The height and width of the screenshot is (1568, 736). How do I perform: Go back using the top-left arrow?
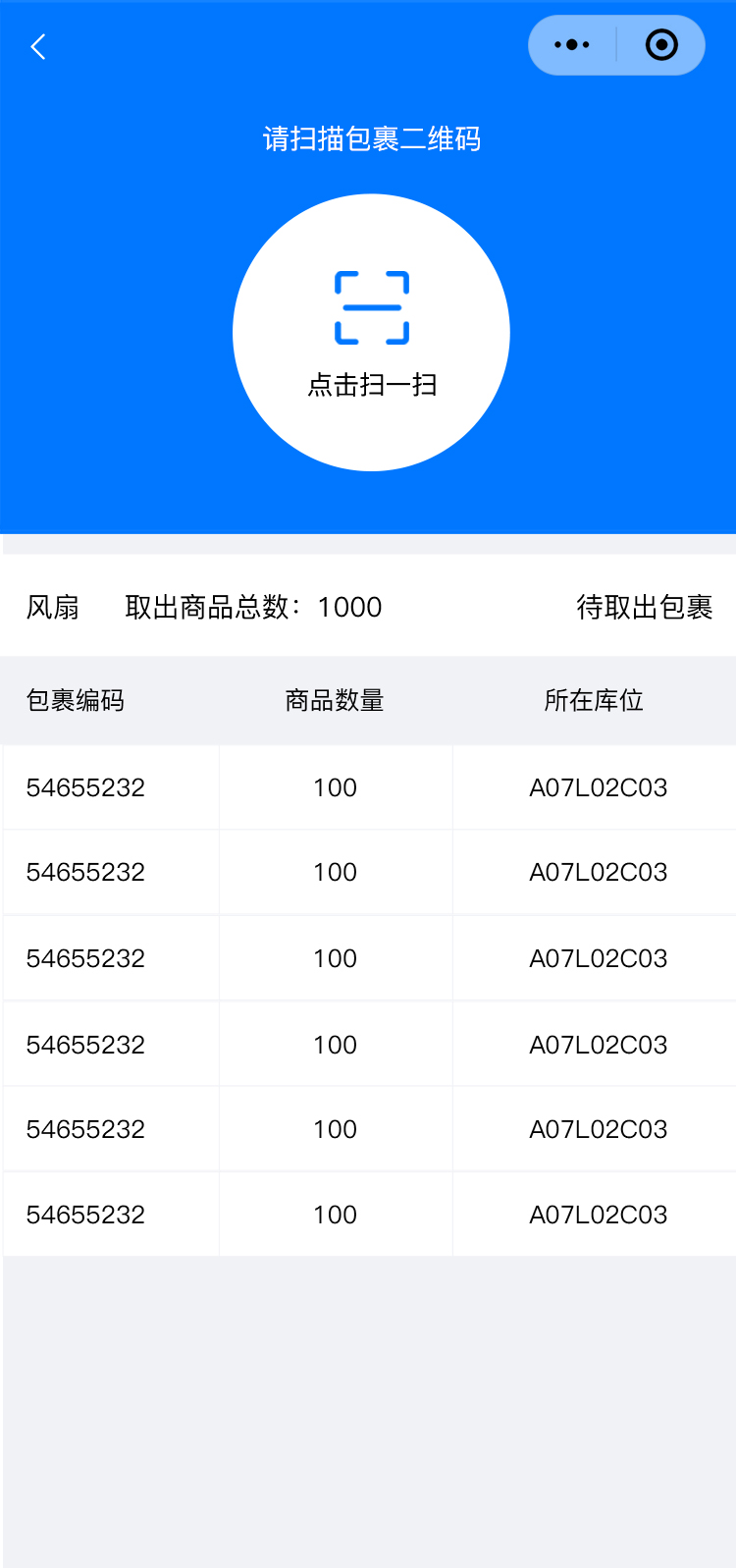click(38, 46)
